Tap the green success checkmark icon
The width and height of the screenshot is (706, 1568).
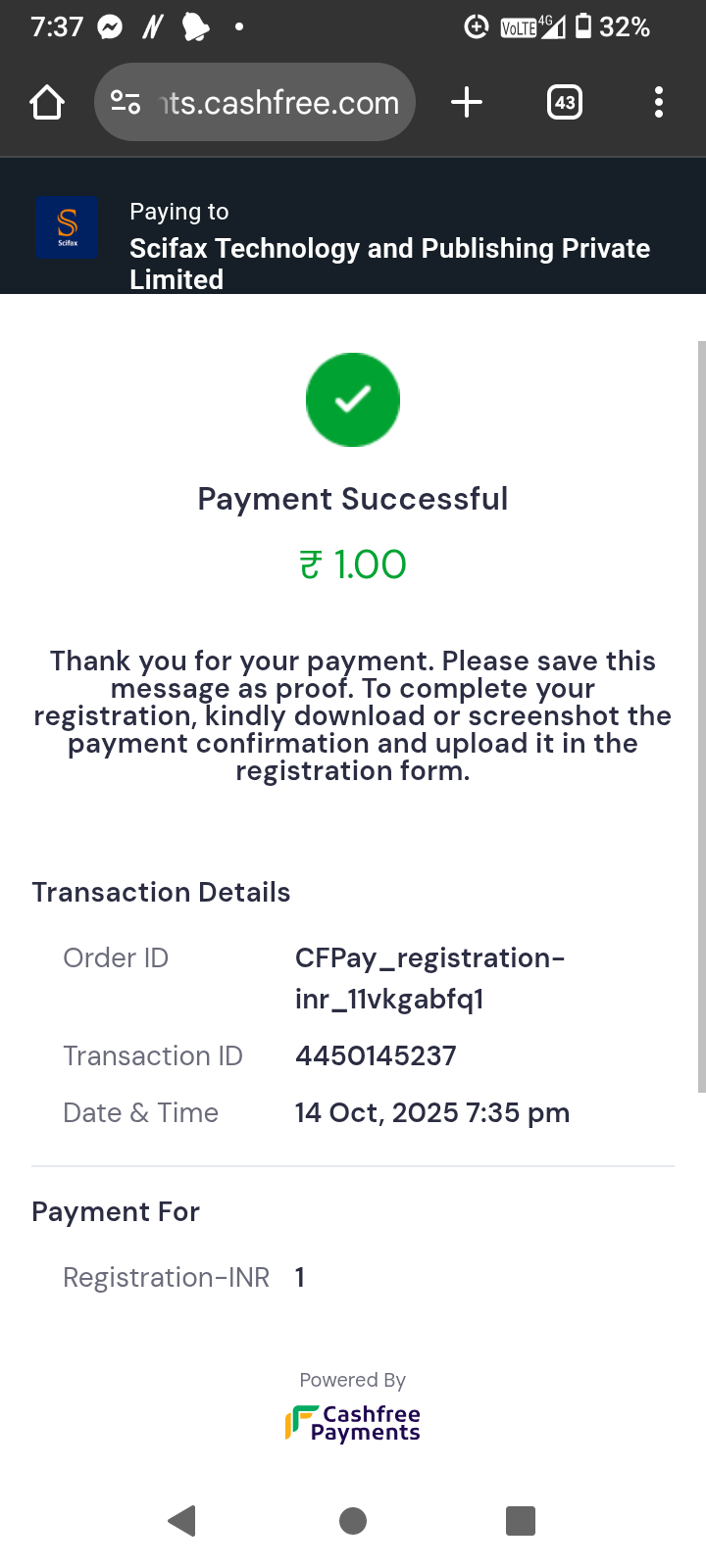coord(353,399)
